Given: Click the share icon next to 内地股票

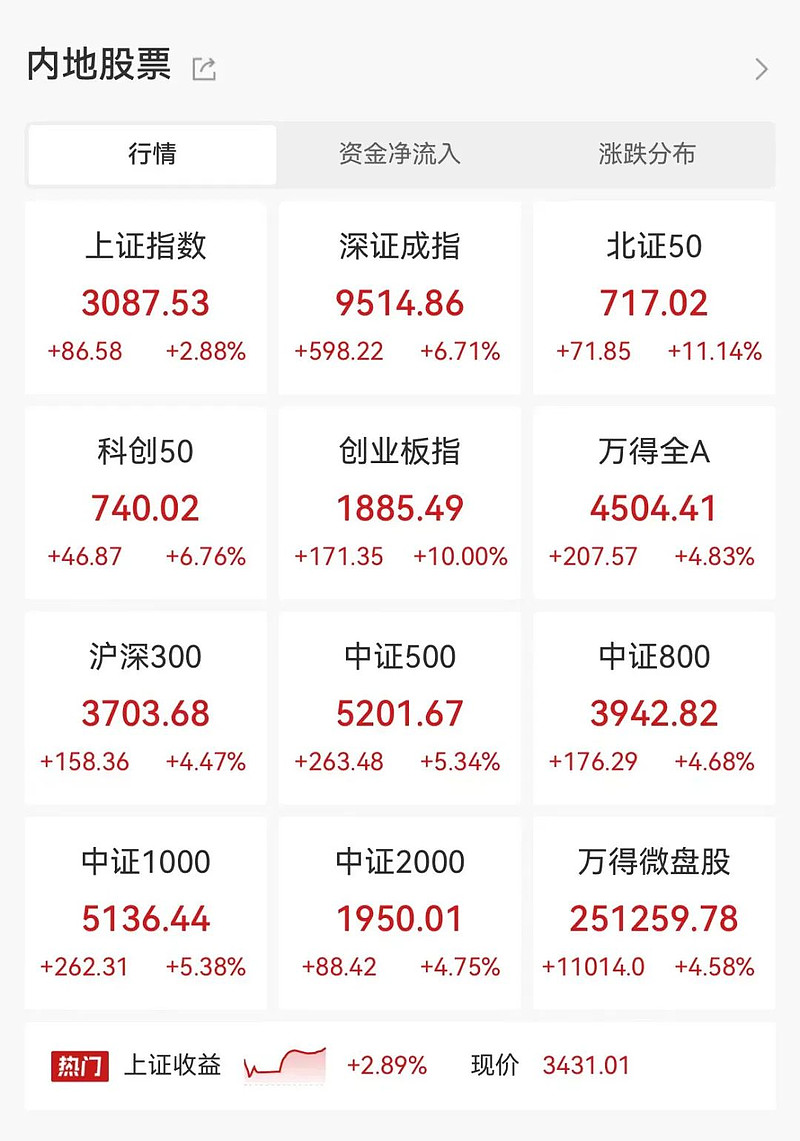Looking at the screenshot, I should coord(206,68).
